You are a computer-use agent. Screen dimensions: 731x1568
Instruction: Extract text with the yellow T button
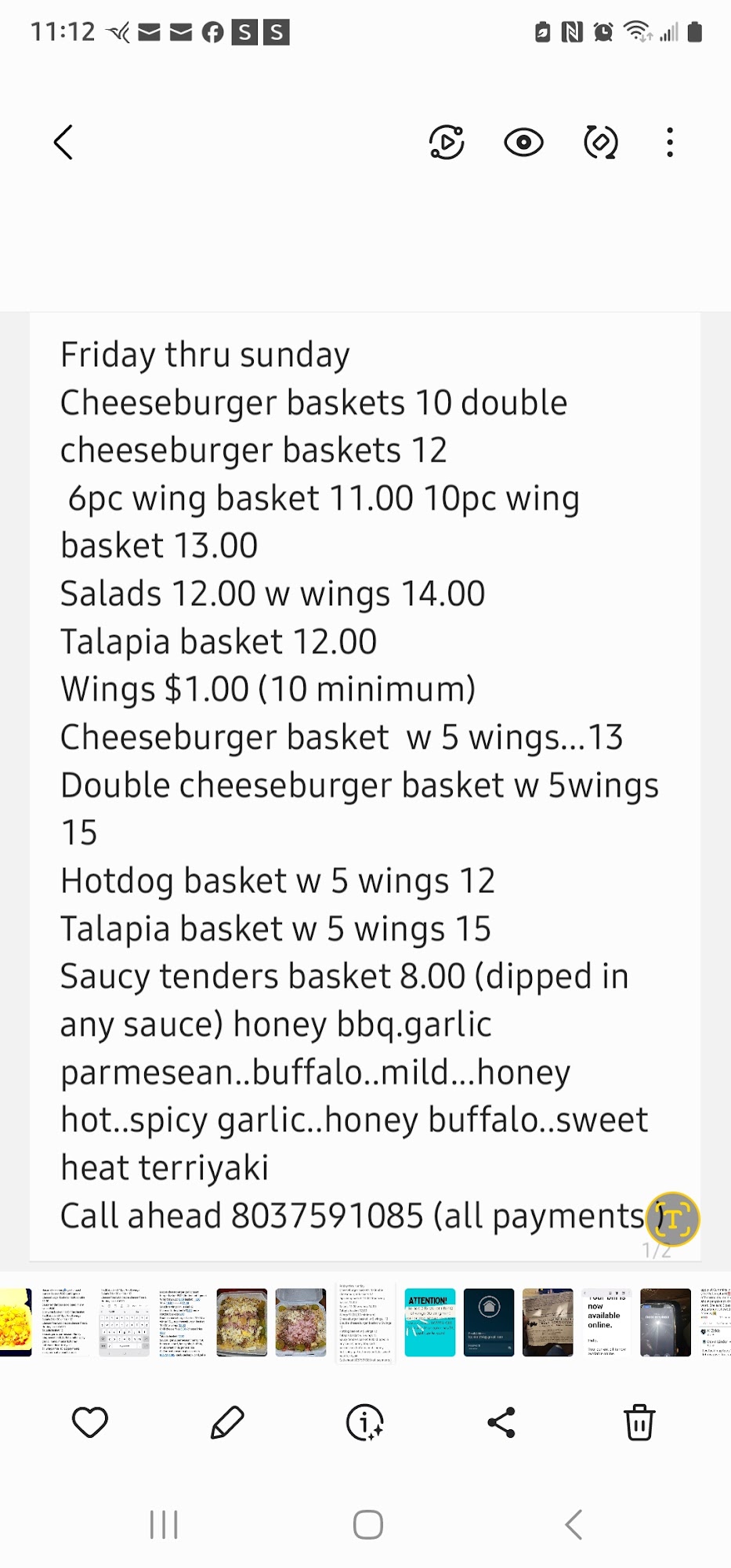[672, 1218]
